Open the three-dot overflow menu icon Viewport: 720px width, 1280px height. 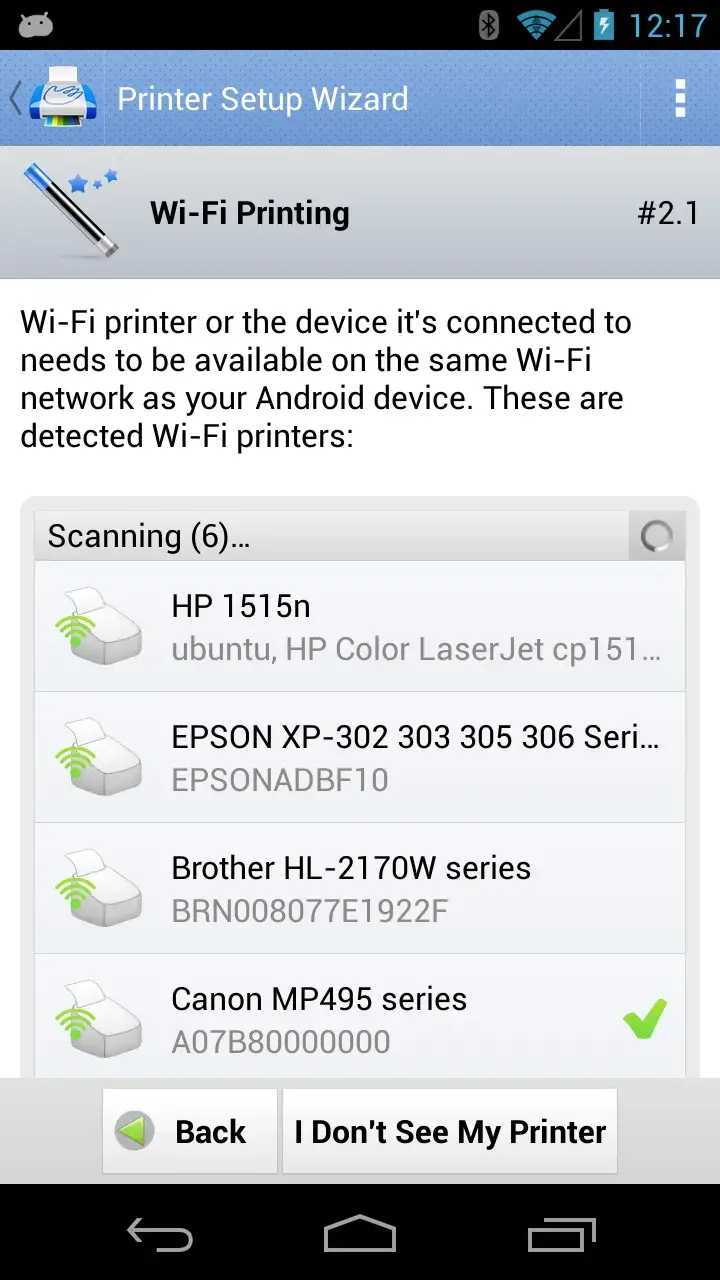(679, 97)
